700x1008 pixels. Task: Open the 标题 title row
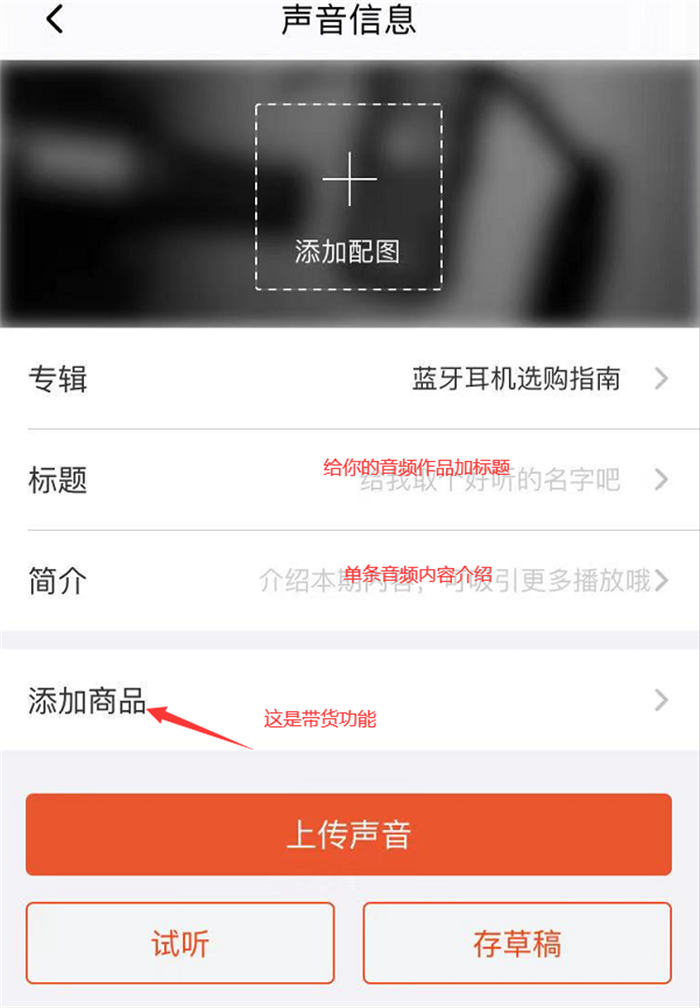pos(348,480)
